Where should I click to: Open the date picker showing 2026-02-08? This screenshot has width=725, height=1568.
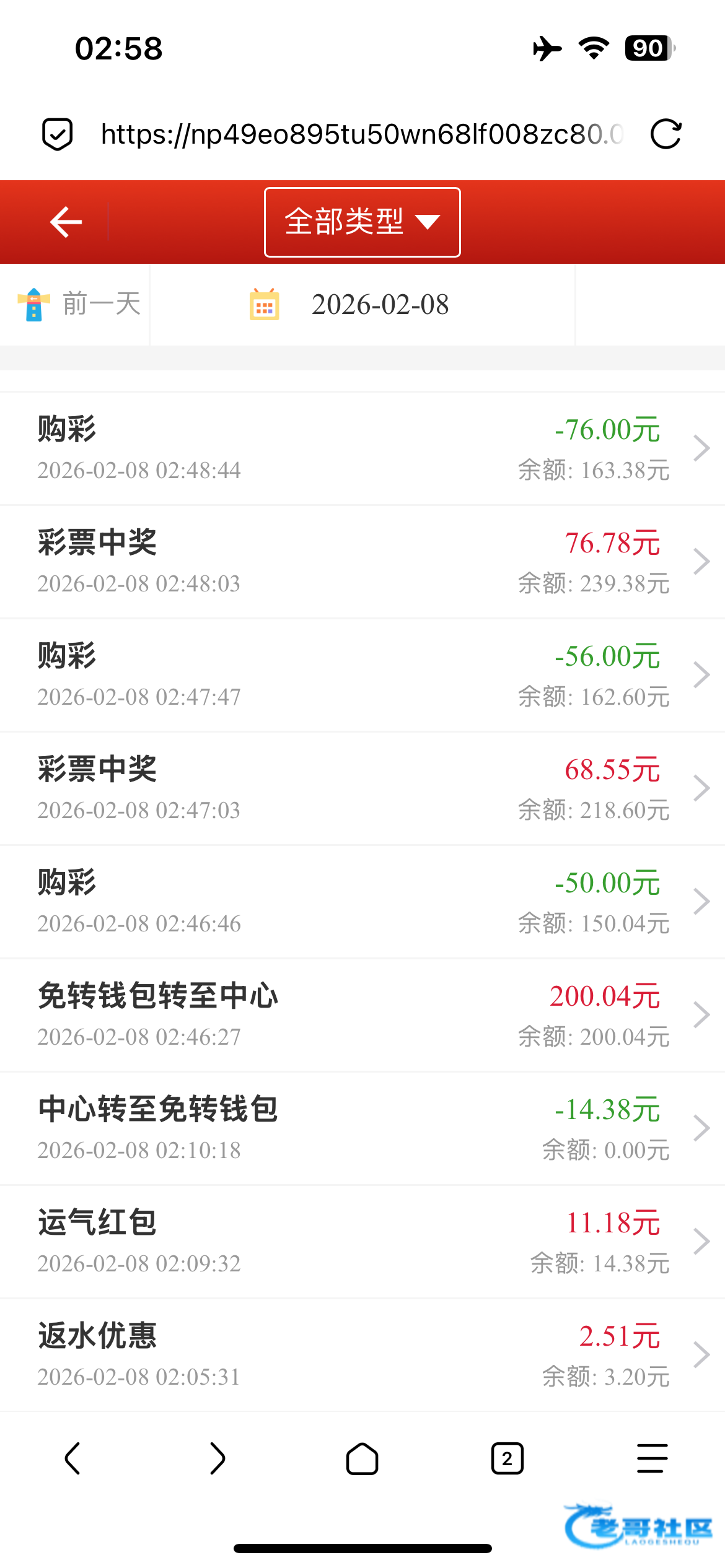[x=362, y=304]
